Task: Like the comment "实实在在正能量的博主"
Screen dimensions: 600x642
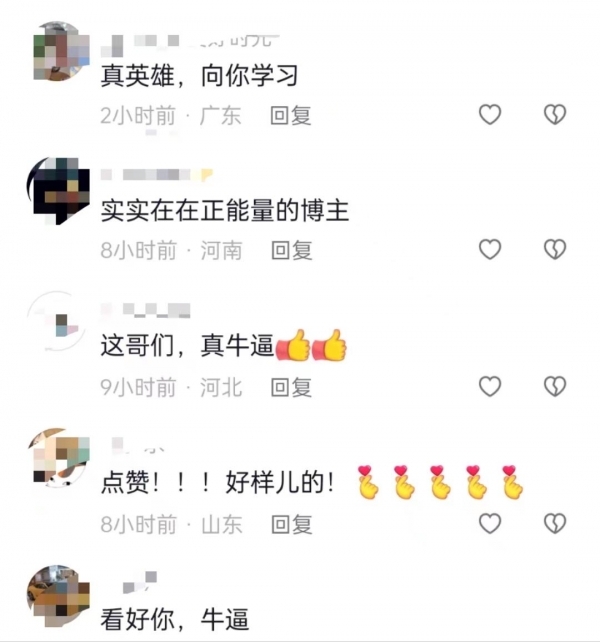Action: click(x=489, y=249)
